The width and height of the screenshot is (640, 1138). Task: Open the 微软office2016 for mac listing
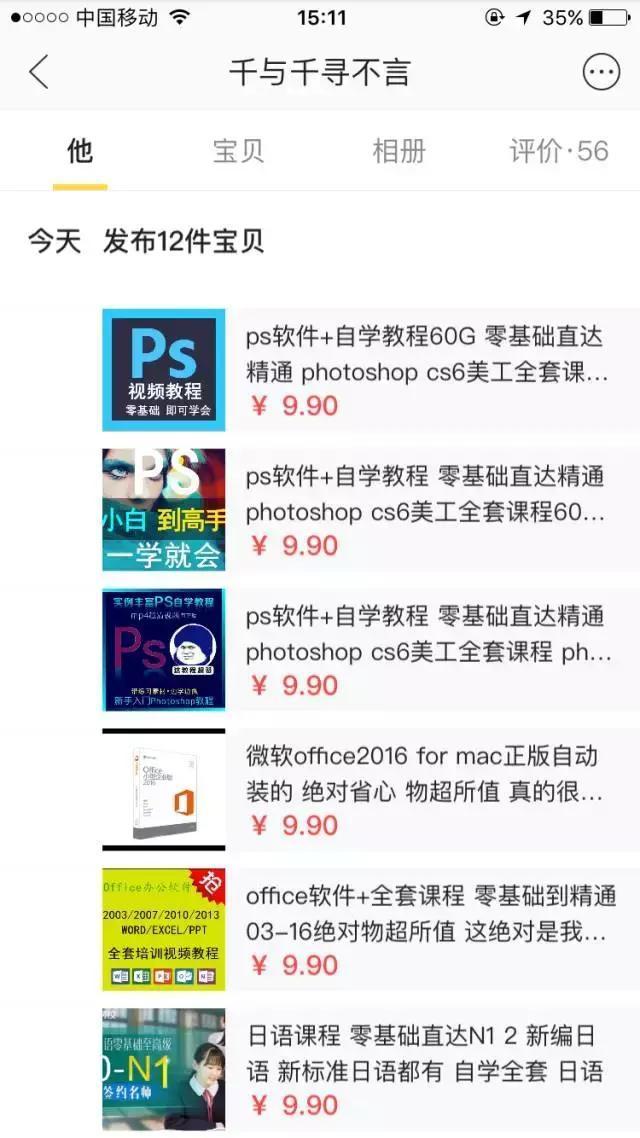click(x=428, y=789)
